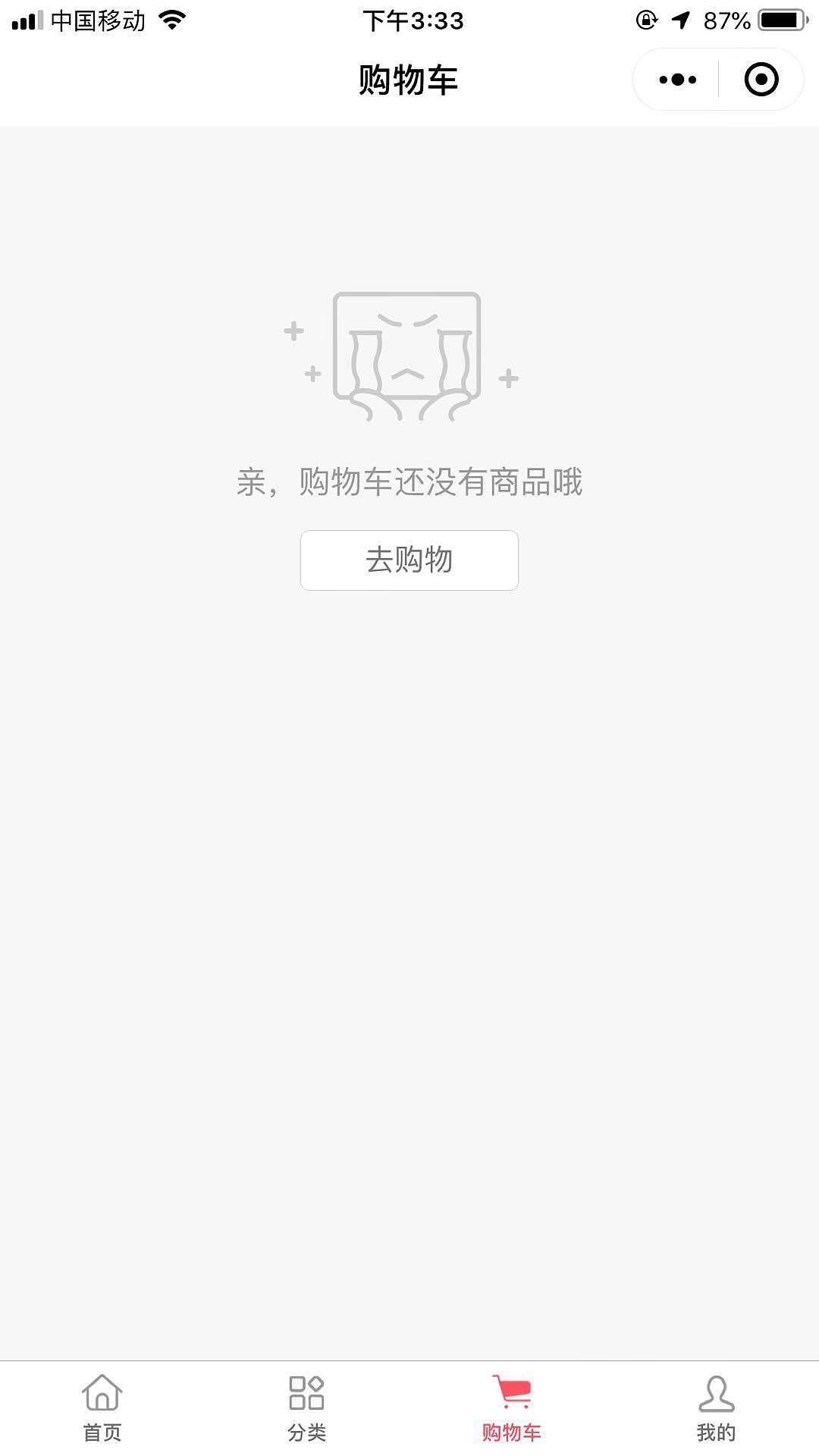Tap the circular exit capsule icon

[x=761, y=78]
